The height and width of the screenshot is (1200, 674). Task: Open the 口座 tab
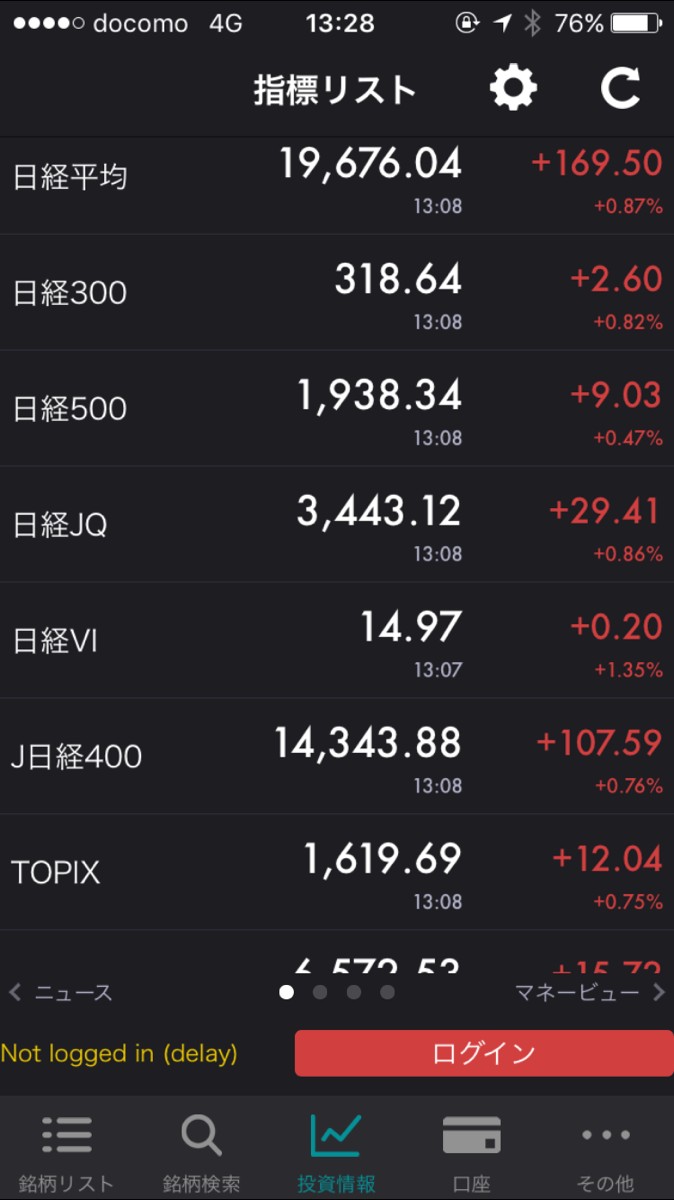tap(471, 1150)
